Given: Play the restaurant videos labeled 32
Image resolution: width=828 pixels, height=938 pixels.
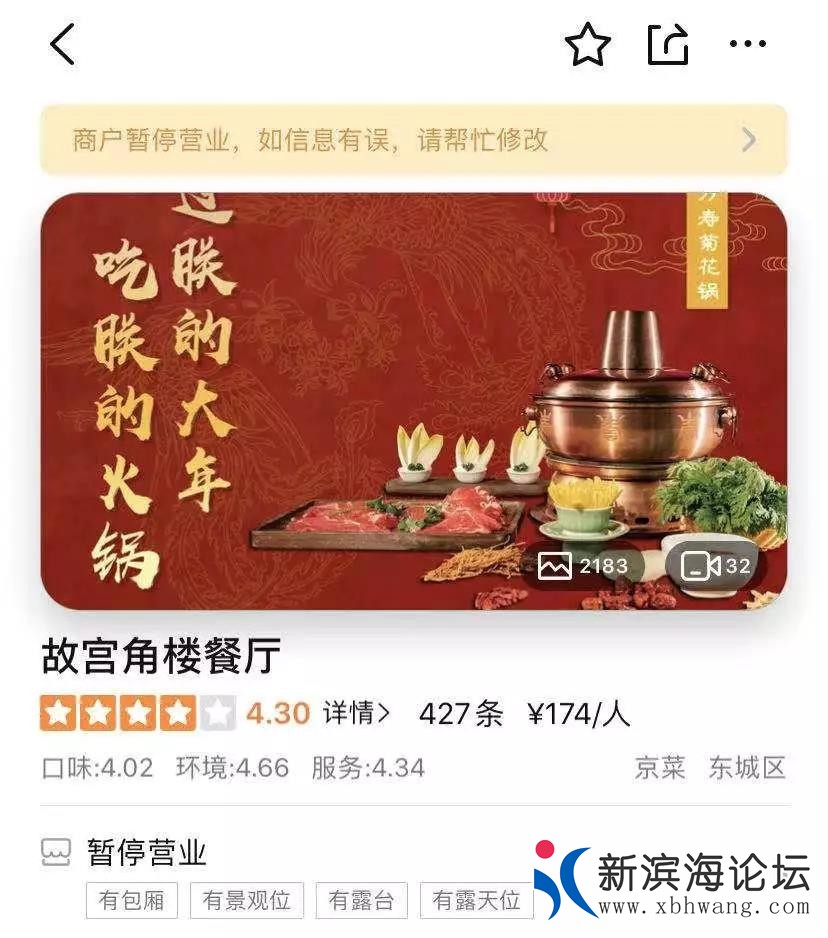Looking at the screenshot, I should [710, 564].
